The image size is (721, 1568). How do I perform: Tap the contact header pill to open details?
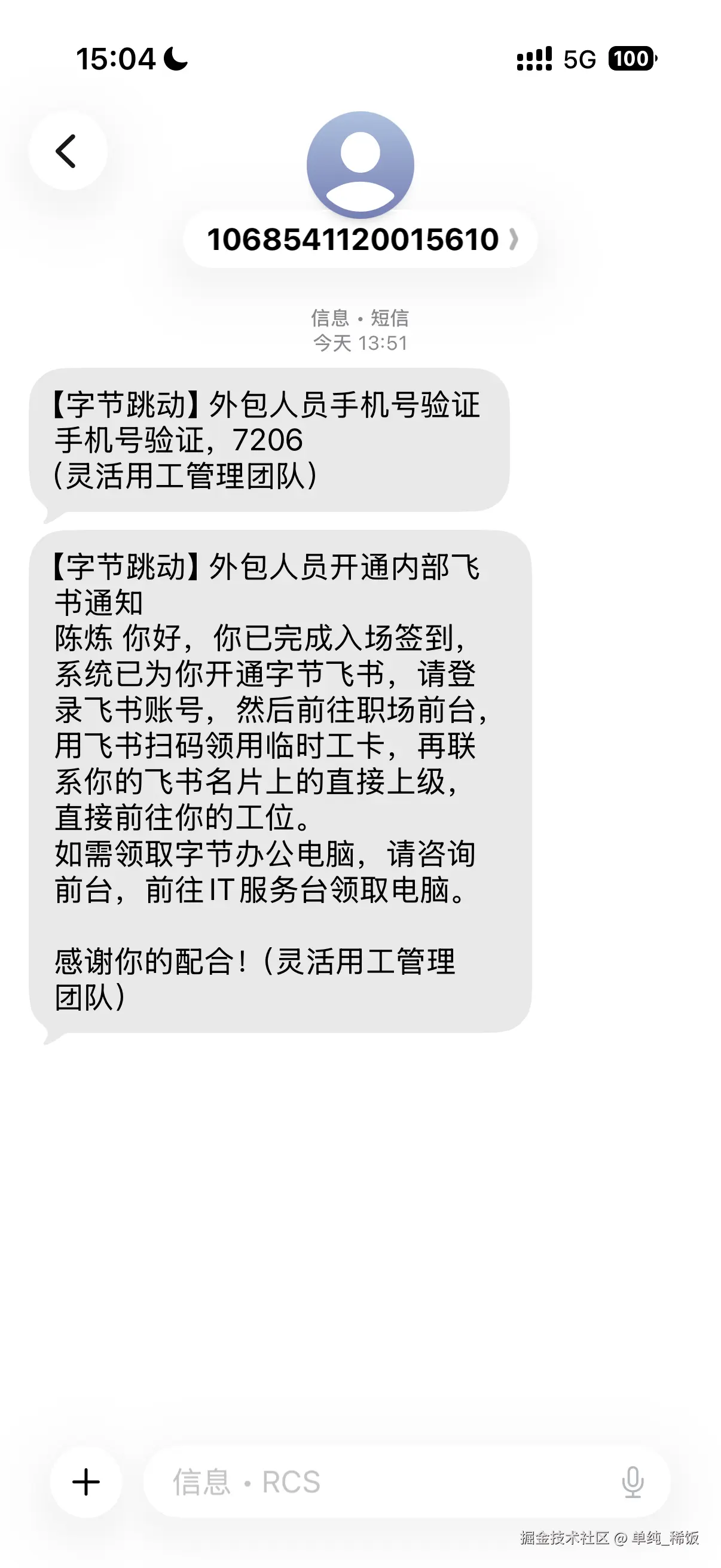[360, 240]
